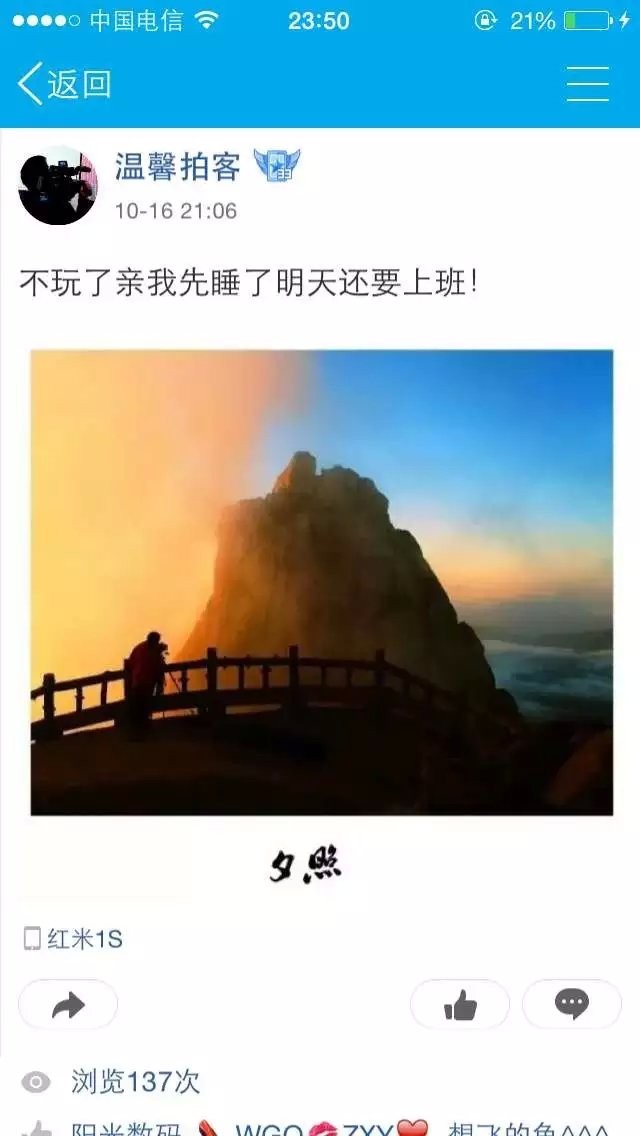
Task: Open 温馨拍客's profile avatar
Action: tap(57, 186)
